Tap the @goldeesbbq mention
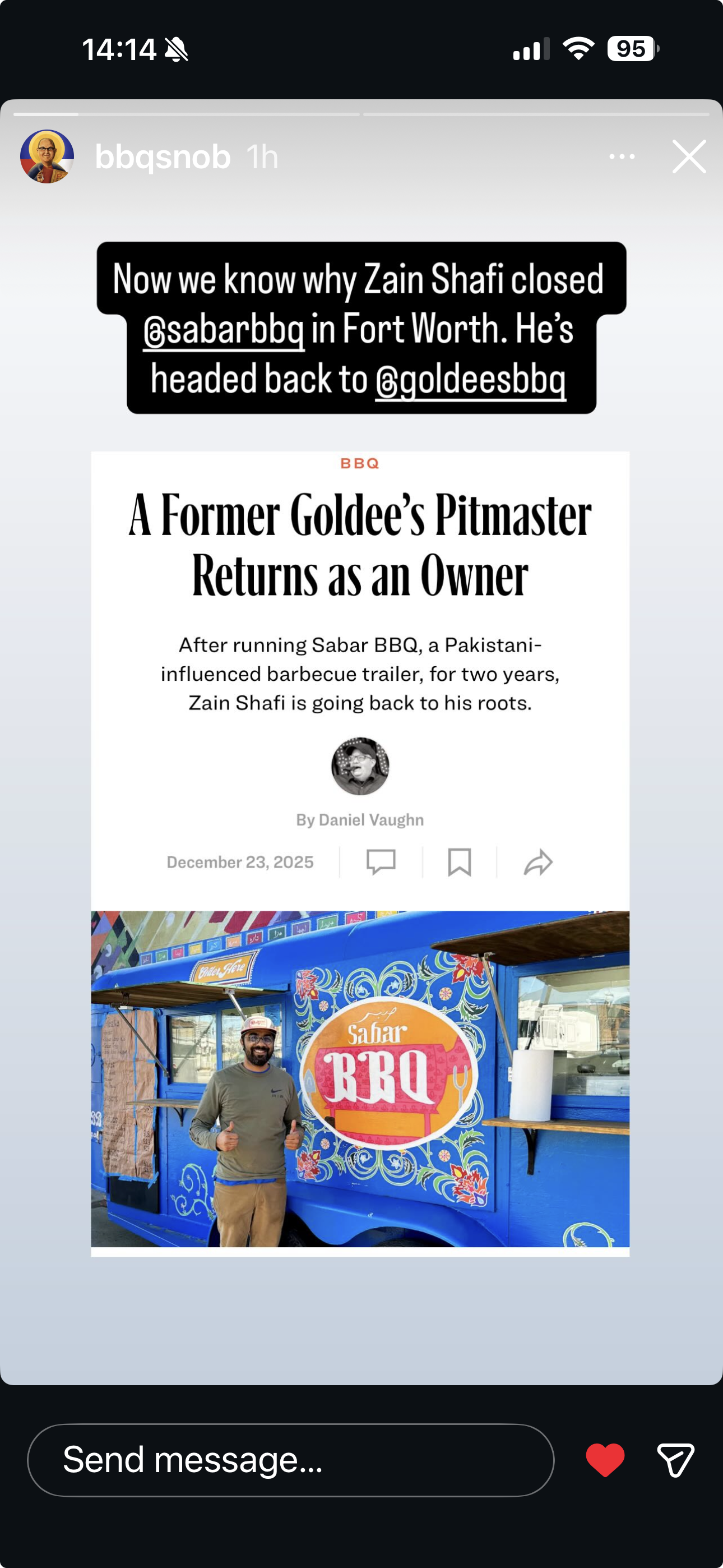Viewport: 723px width, 1568px height. pos(470,380)
